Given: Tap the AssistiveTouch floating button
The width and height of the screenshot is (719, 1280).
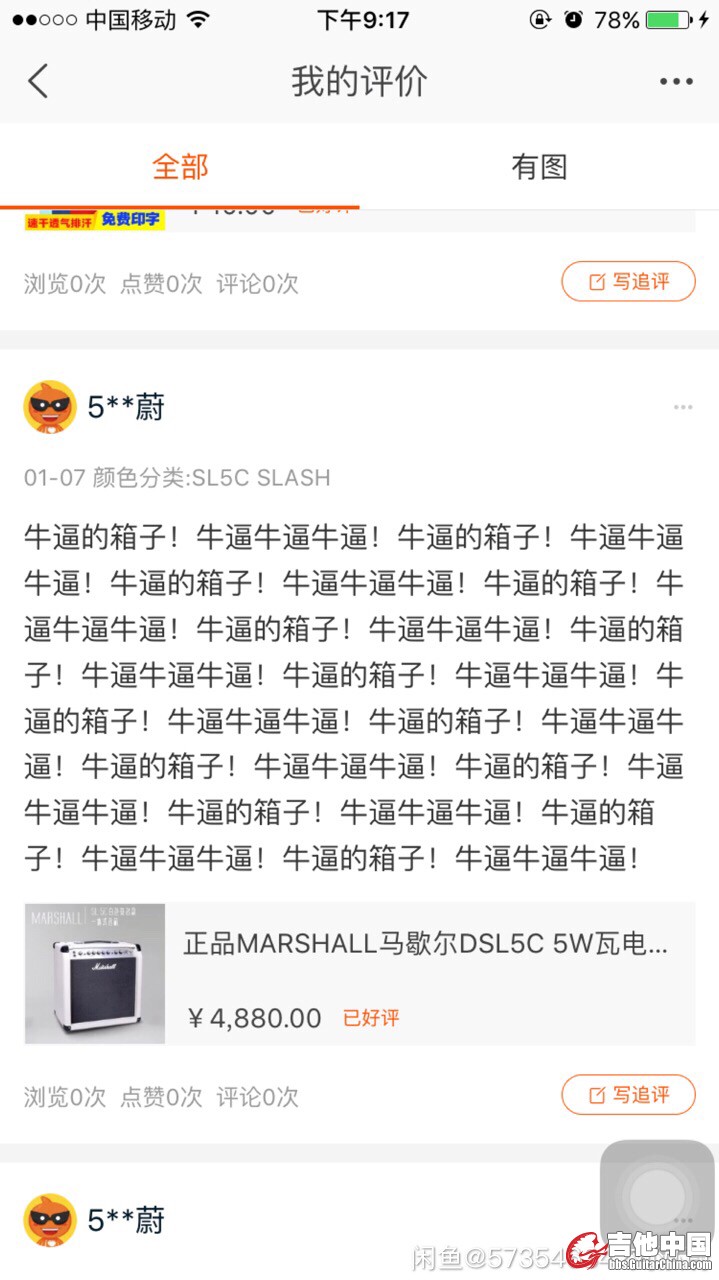Looking at the screenshot, I should [657, 1196].
